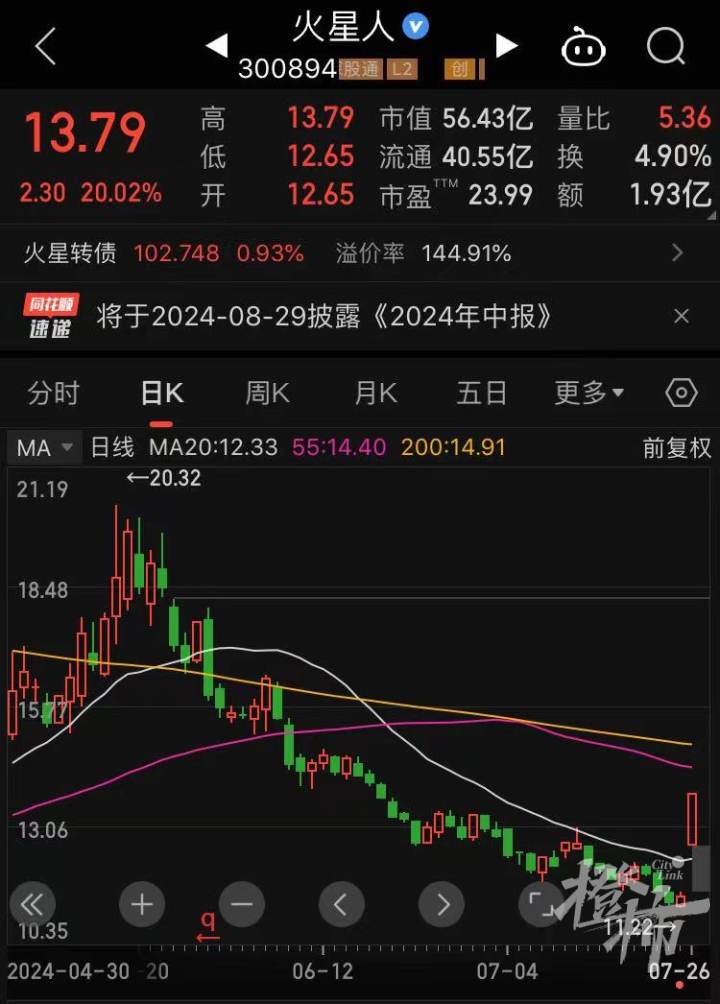The height and width of the screenshot is (1004, 720).
Task: Step chart right with right chevron control
Action: (441, 904)
